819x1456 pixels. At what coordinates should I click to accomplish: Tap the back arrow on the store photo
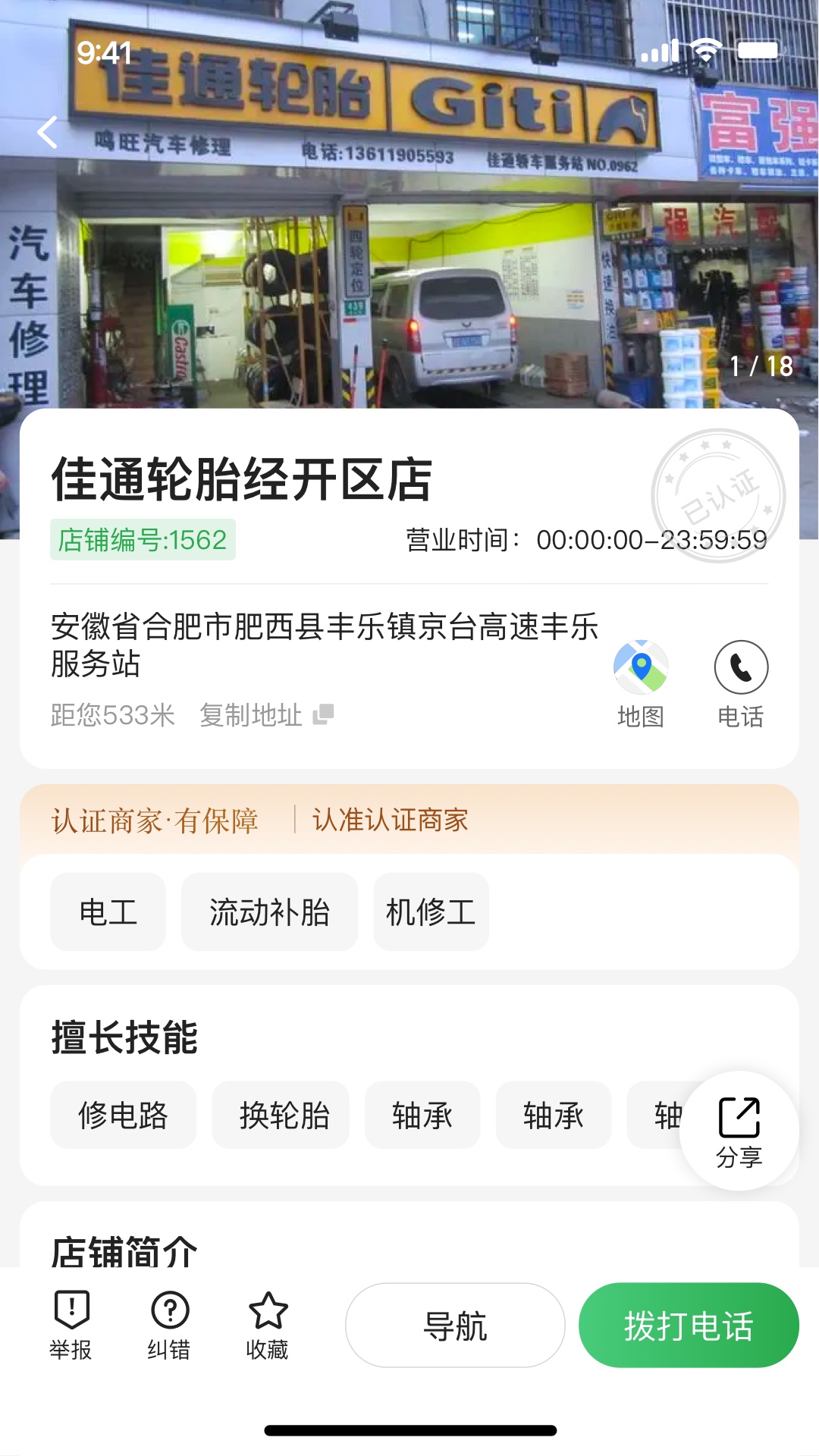point(48,133)
